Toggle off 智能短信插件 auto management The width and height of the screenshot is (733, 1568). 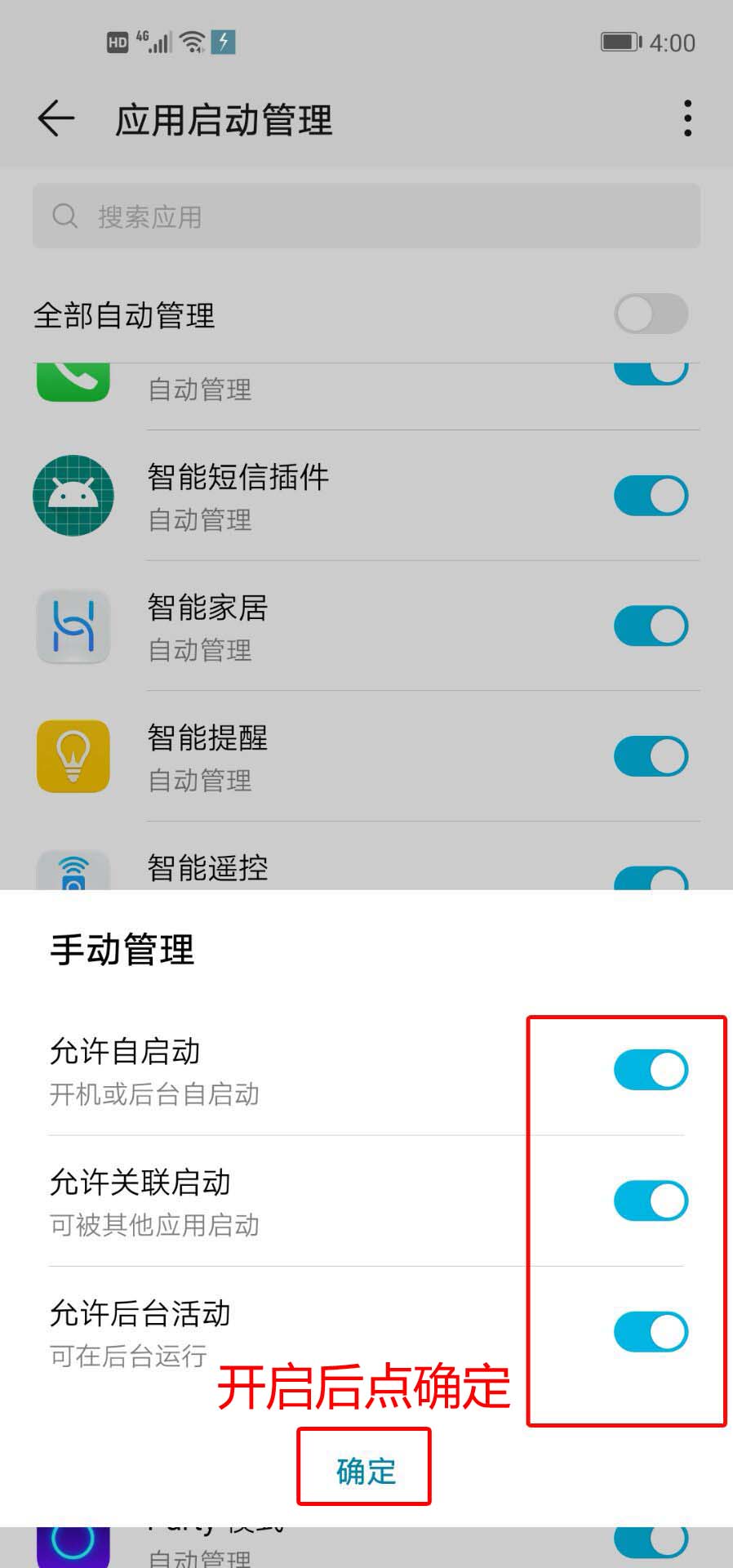coord(651,496)
